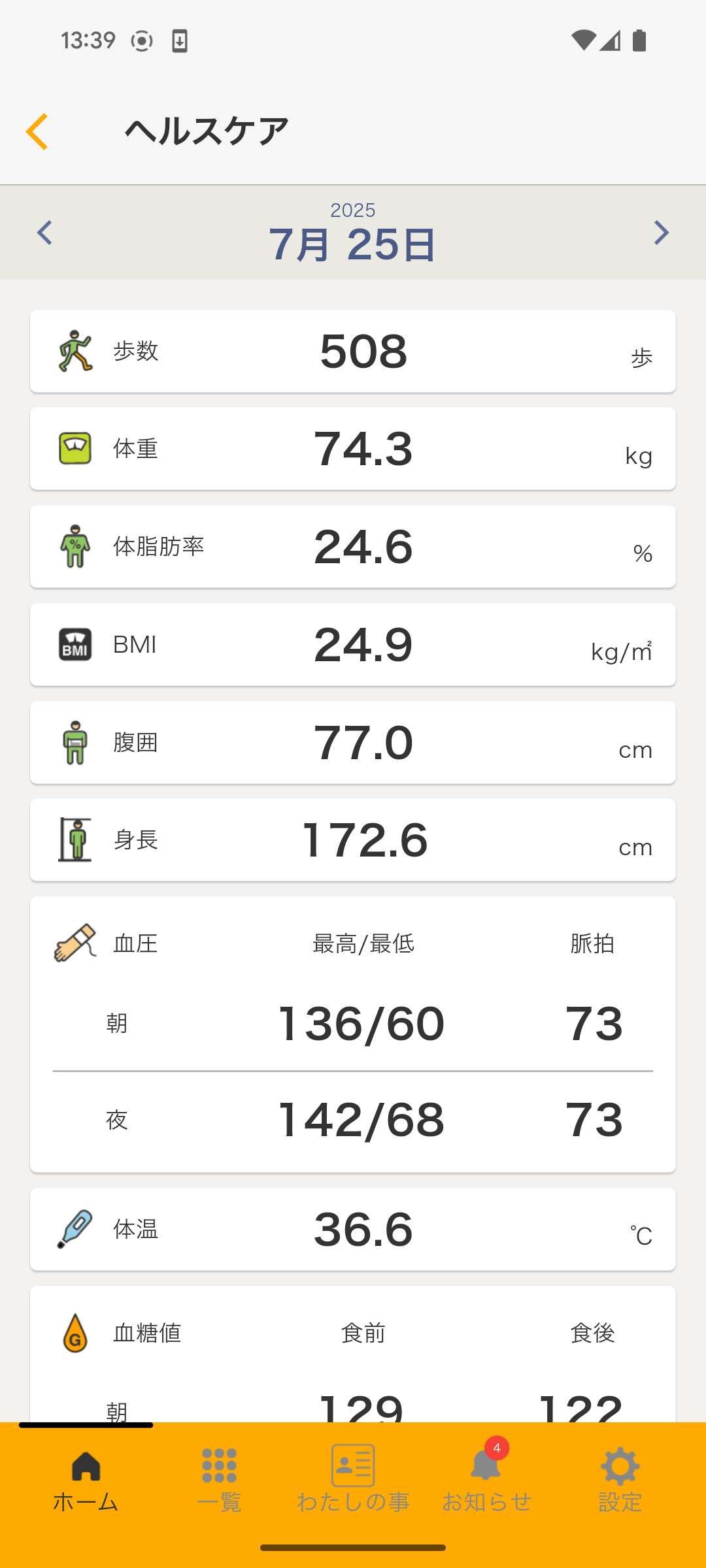The image size is (706, 1568).
Task: Go back using the orange arrow
Action: click(37, 131)
